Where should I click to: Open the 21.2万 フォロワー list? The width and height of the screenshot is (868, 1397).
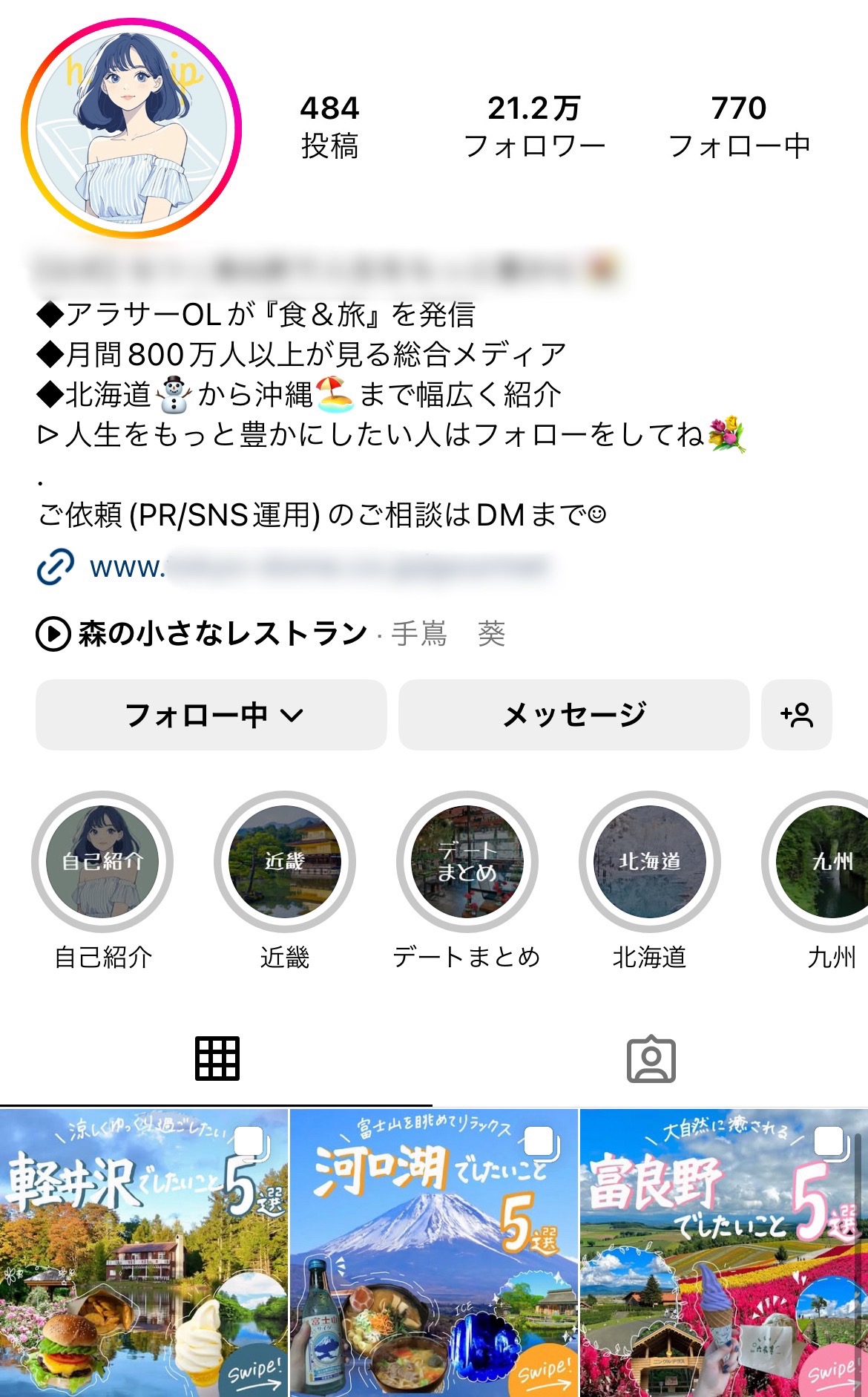pyautogui.click(x=534, y=127)
